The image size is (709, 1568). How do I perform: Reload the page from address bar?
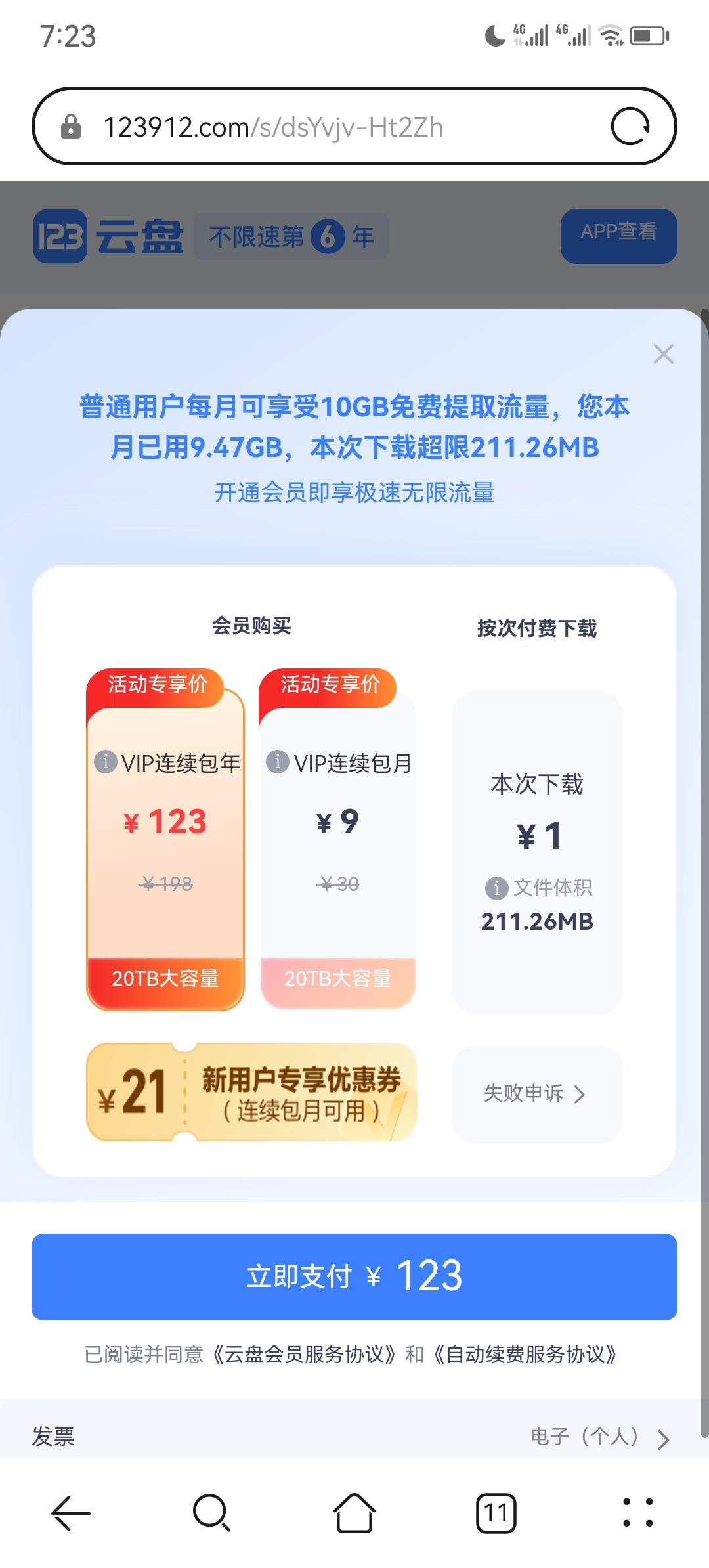(630, 126)
